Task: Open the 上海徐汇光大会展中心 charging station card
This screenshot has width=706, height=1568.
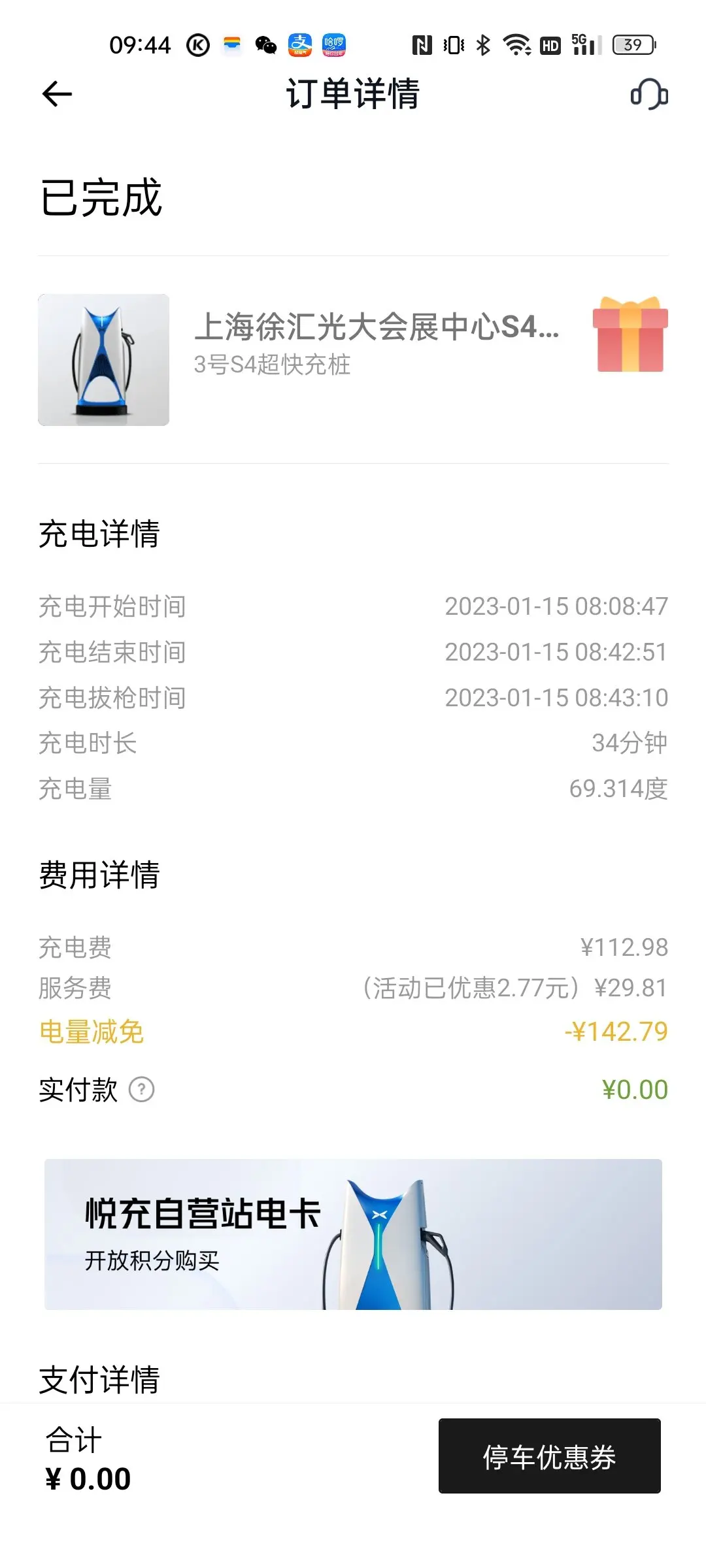Action: click(353, 359)
